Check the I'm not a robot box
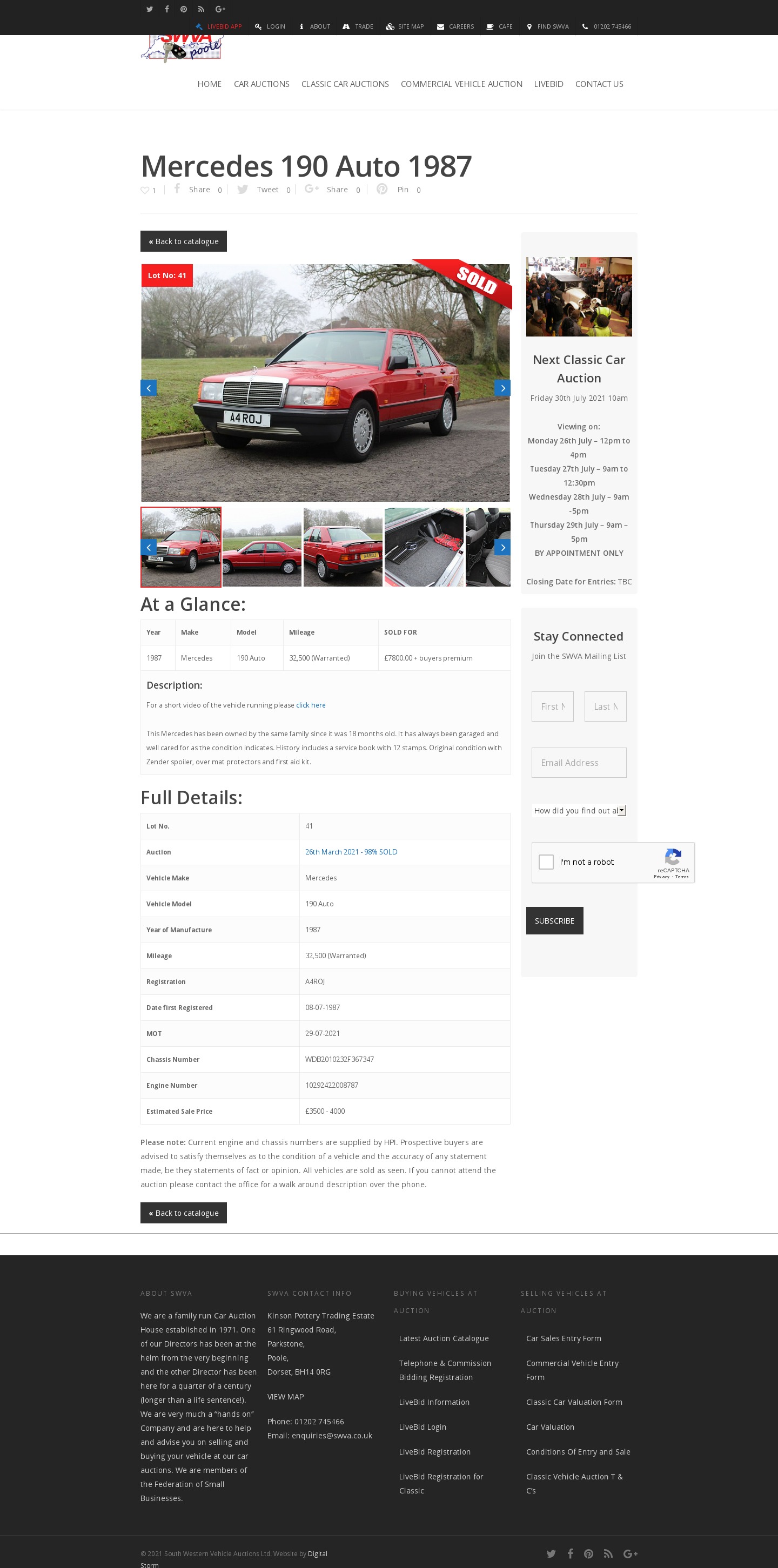Viewport: 778px width, 1568px height. coord(546,862)
